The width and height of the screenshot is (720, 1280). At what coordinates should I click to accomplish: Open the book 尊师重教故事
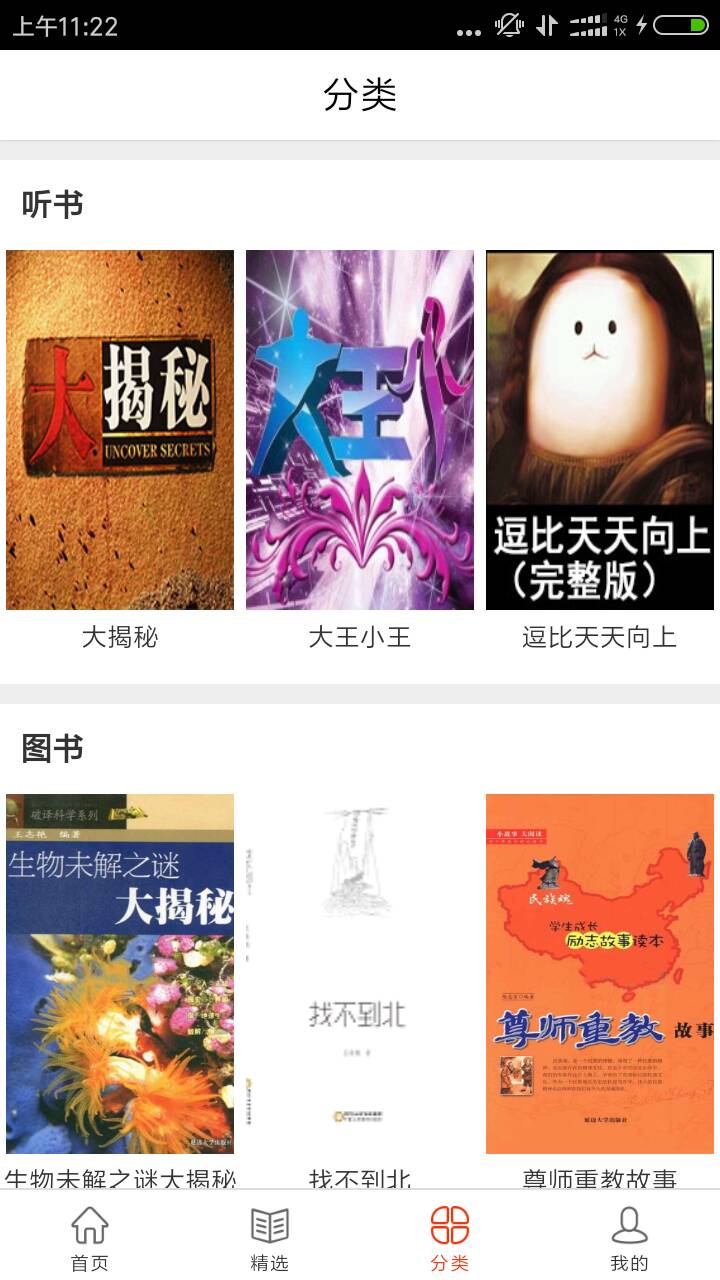(x=600, y=973)
